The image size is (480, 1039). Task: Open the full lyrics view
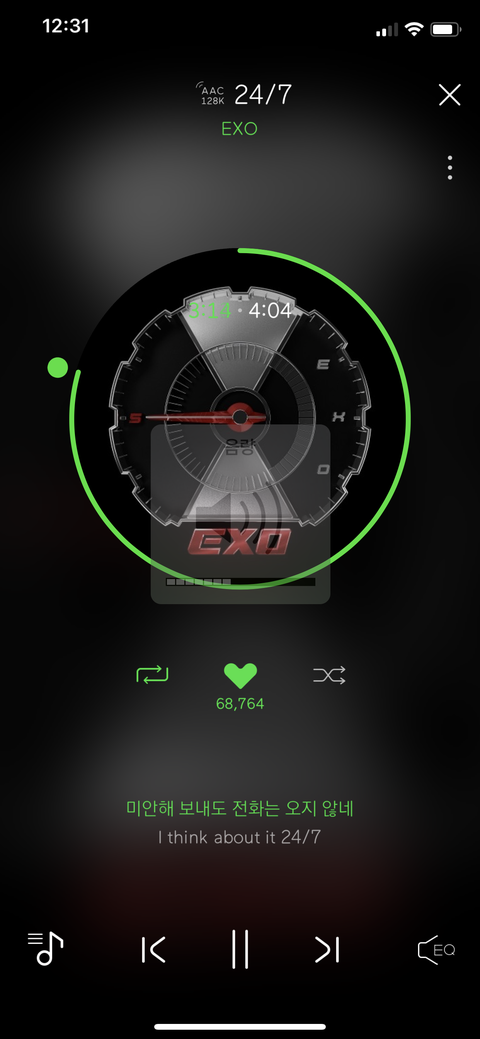click(240, 822)
